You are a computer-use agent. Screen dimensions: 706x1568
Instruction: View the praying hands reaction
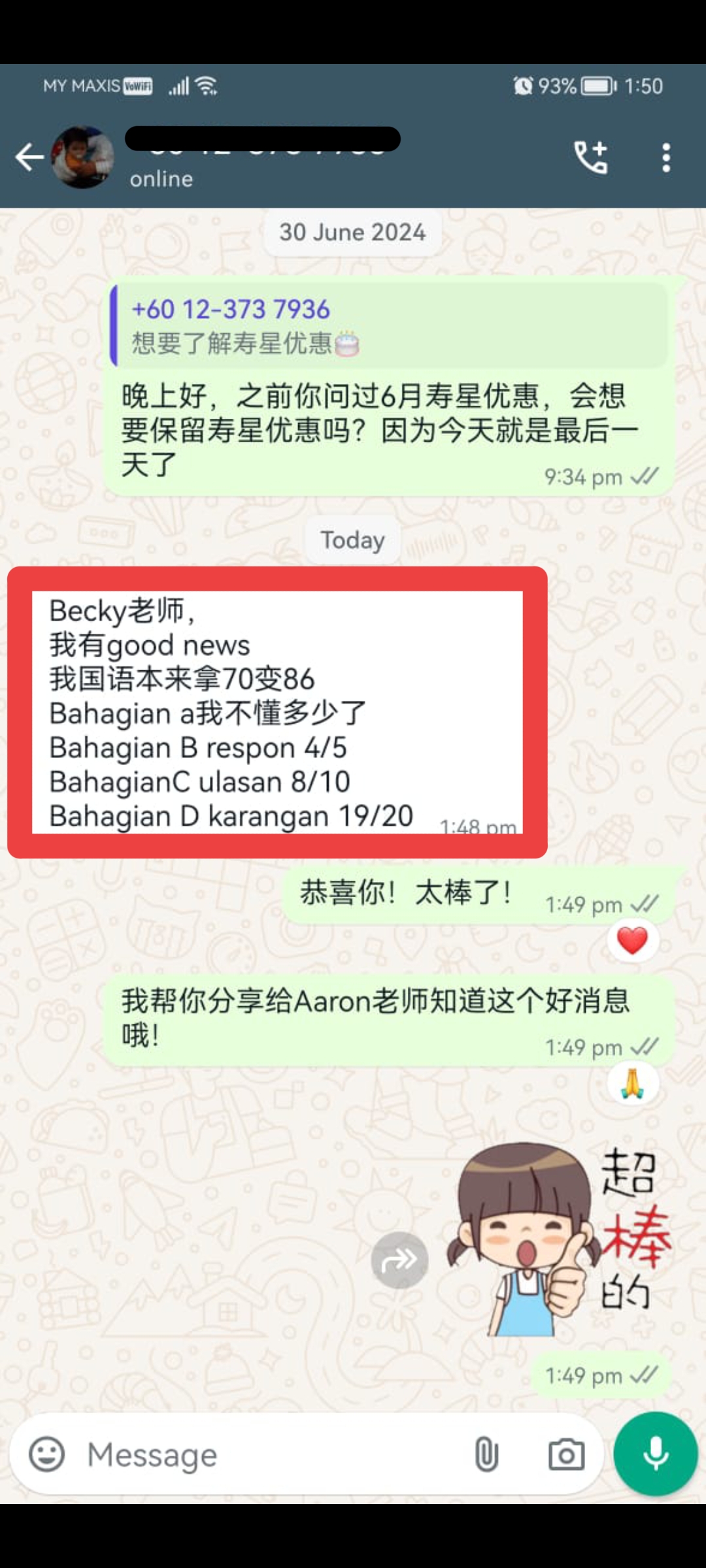[x=631, y=1083]
